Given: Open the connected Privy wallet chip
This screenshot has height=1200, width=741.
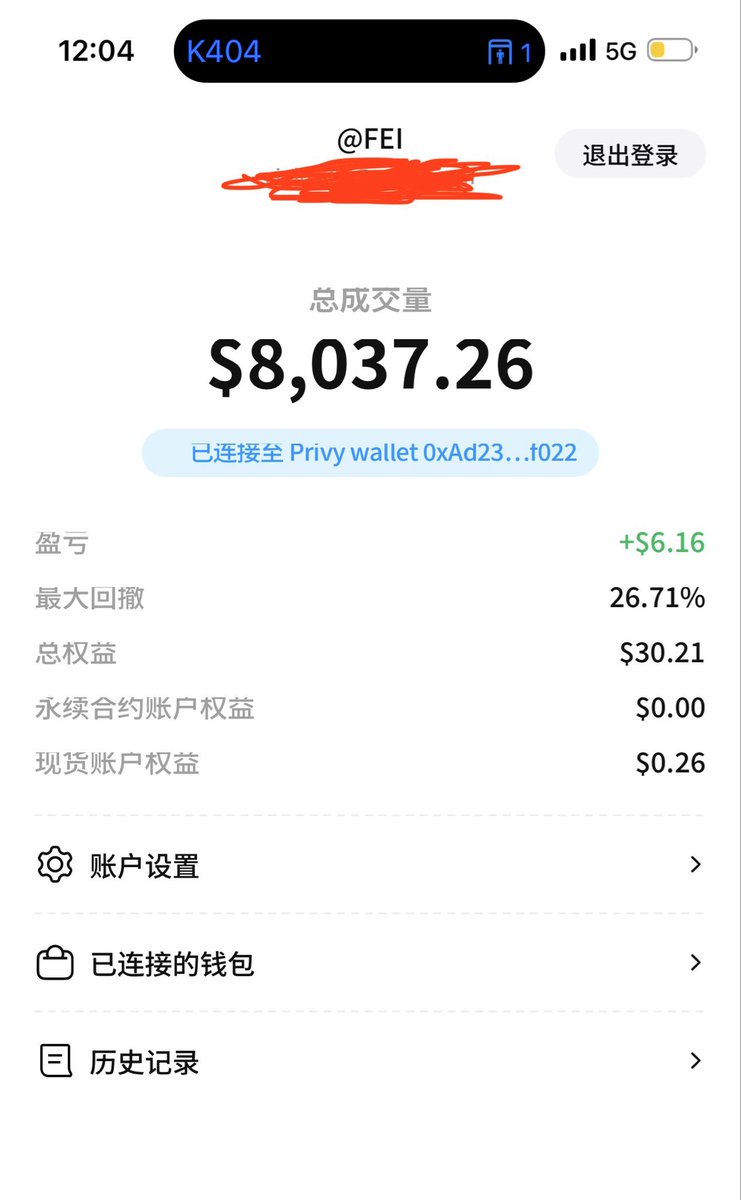Looking at the screenshot, I should (x=370, y=453).
